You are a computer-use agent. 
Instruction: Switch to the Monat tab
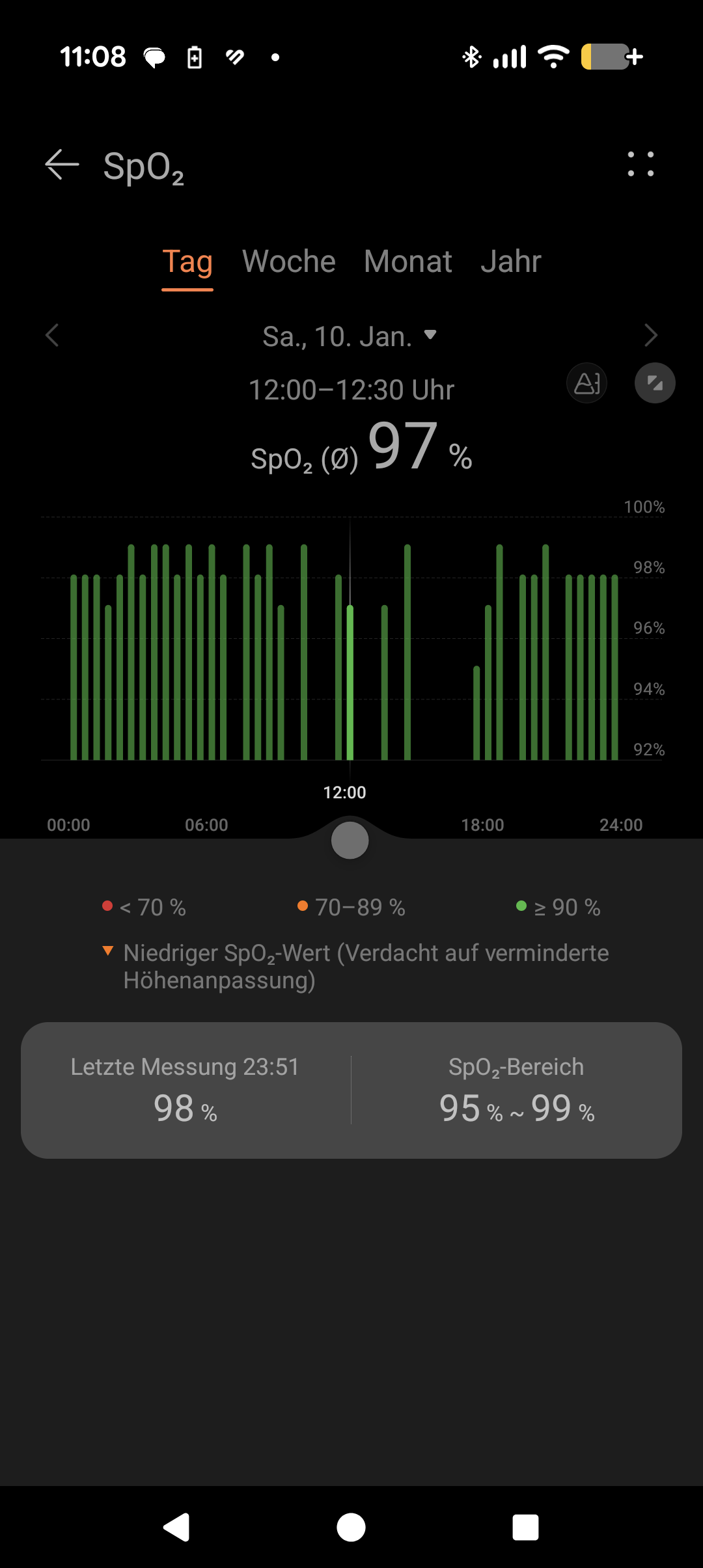click(x=408, y=262)
